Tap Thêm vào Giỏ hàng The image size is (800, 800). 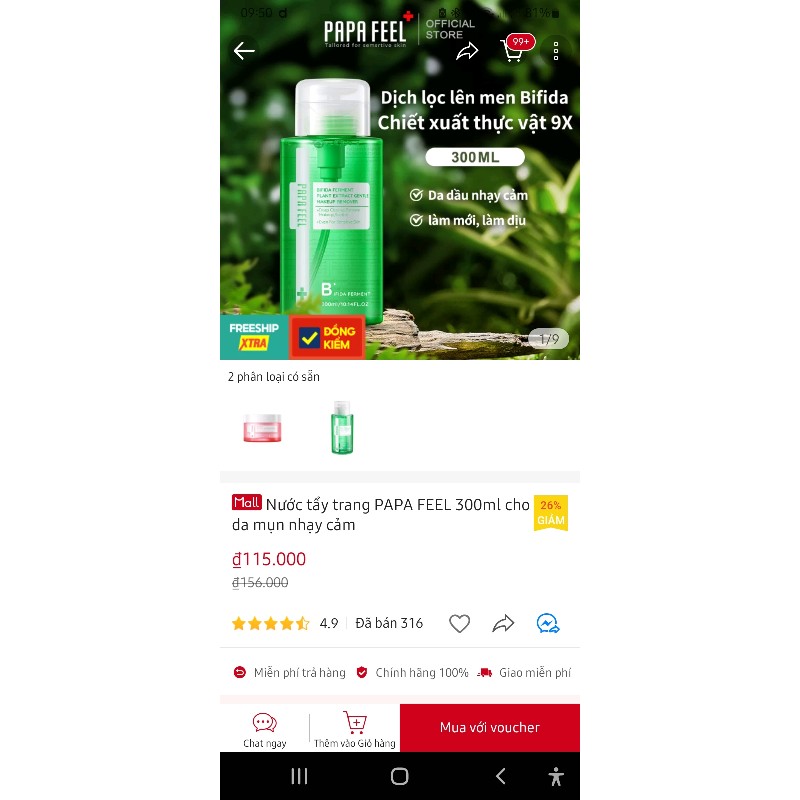point(355,729)
